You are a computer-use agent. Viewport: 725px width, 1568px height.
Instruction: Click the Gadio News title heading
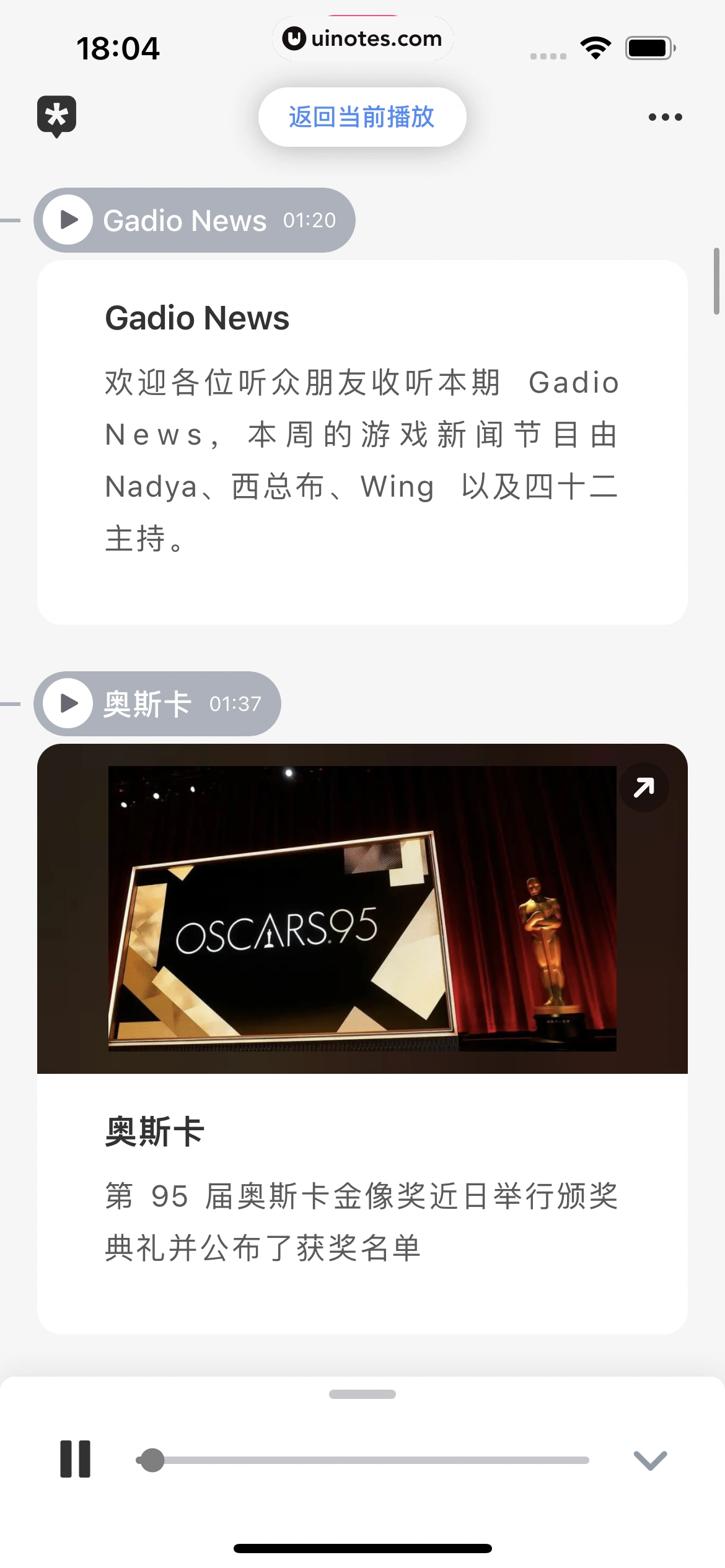click(196, 318)
